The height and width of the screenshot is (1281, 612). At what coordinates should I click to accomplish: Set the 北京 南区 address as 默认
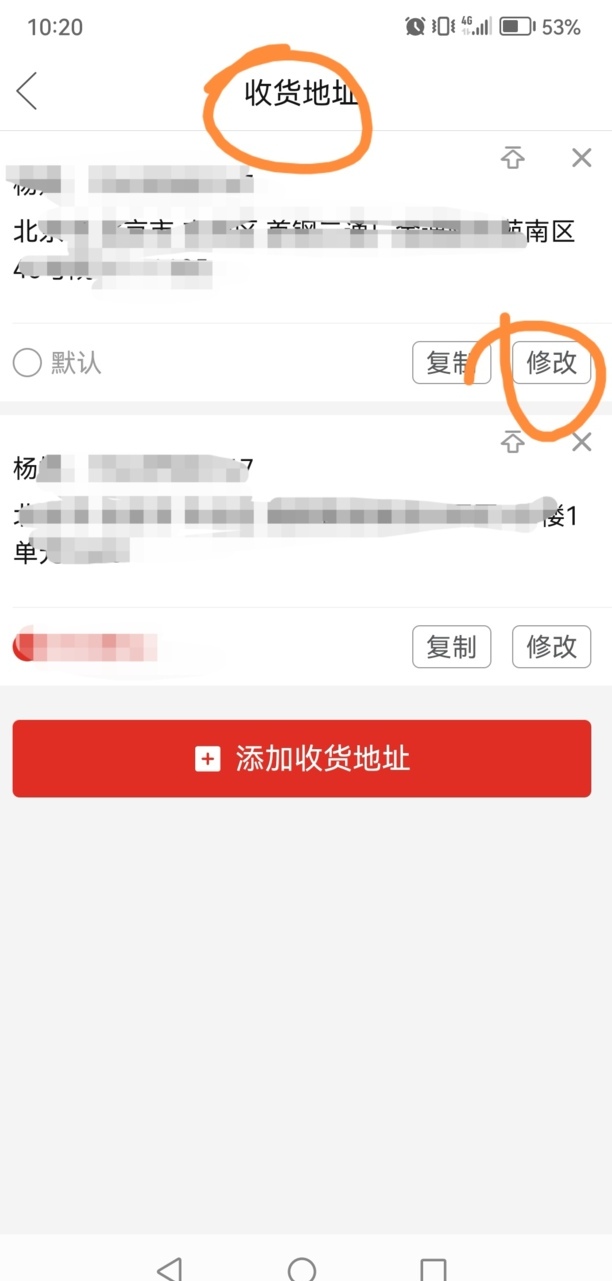[28, 362]
